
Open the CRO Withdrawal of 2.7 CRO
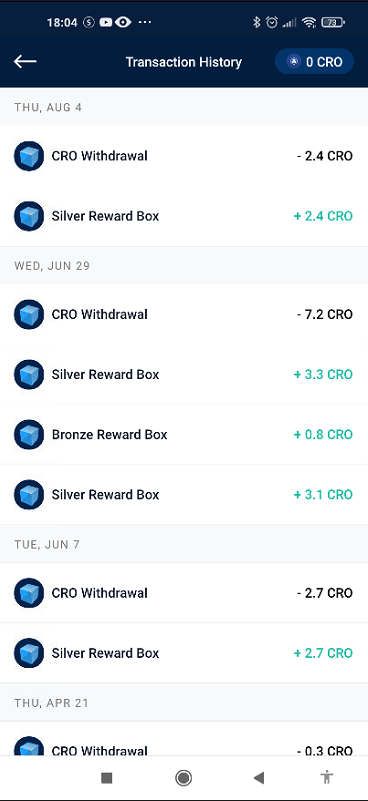pyautogui.click(x=184, y=593)
